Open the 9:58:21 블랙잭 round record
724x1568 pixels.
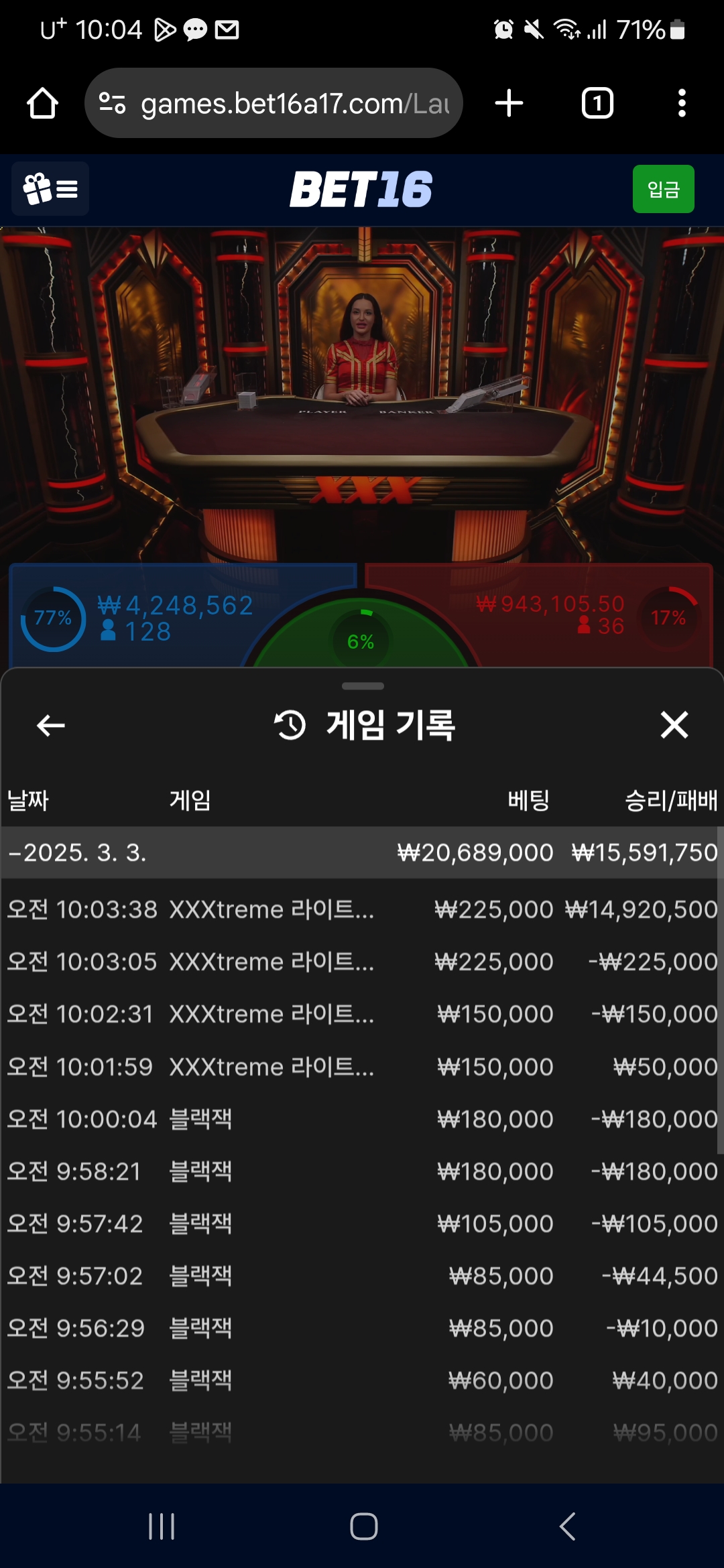pos(362,1171)
